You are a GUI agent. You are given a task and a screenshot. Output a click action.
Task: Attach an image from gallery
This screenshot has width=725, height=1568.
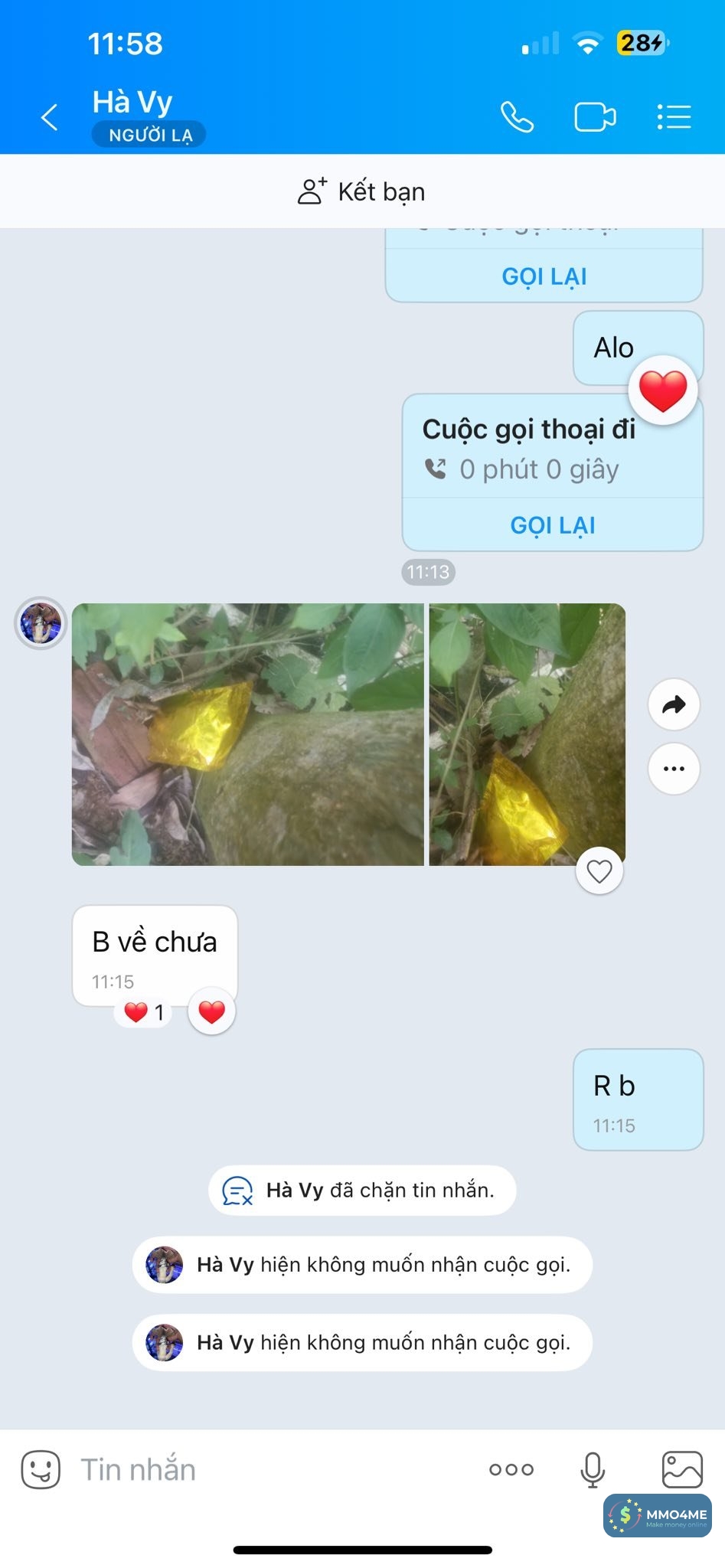tap(681, 1469)
